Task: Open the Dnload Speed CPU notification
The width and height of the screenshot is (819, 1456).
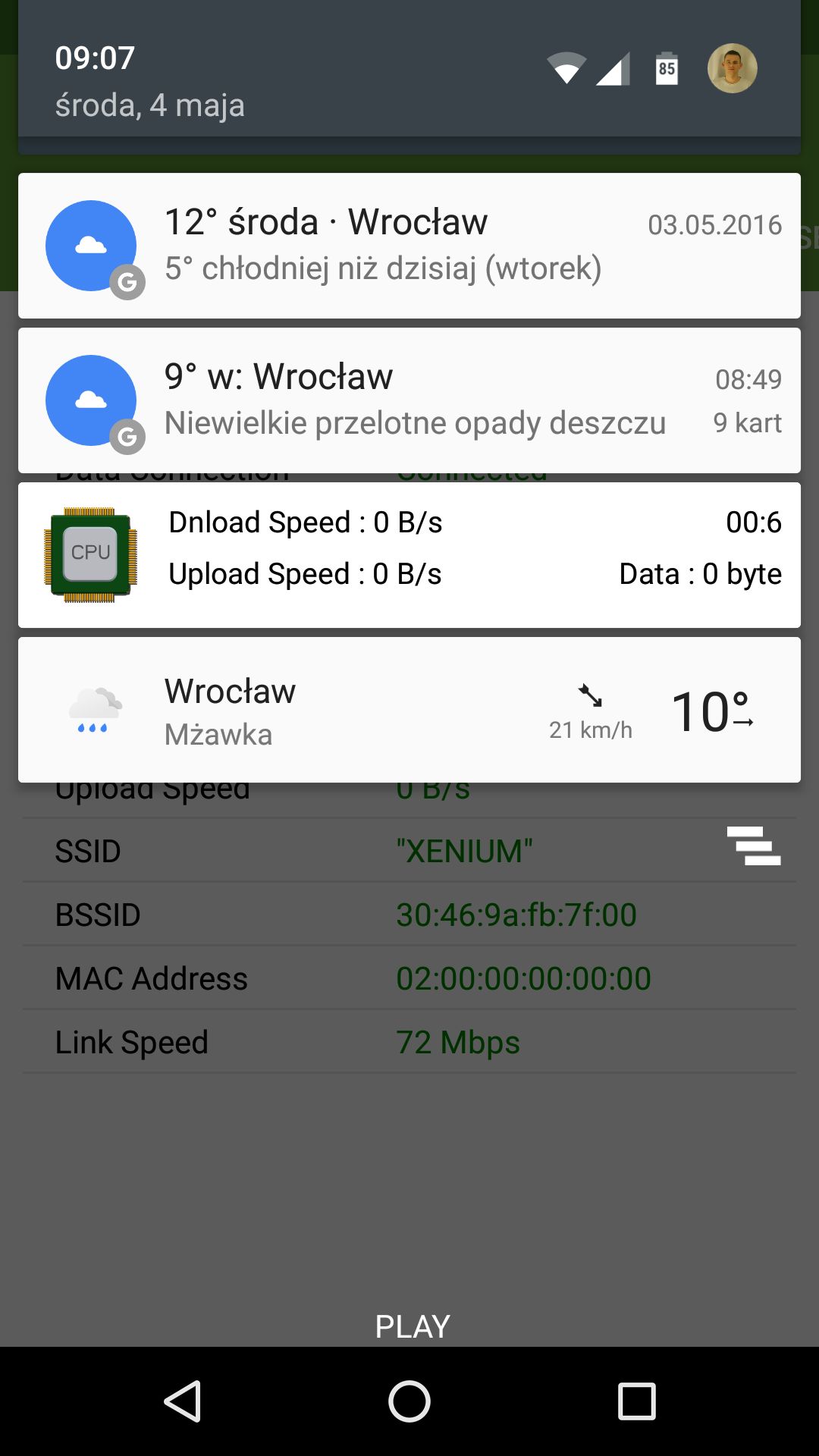Action: [409, 555]
